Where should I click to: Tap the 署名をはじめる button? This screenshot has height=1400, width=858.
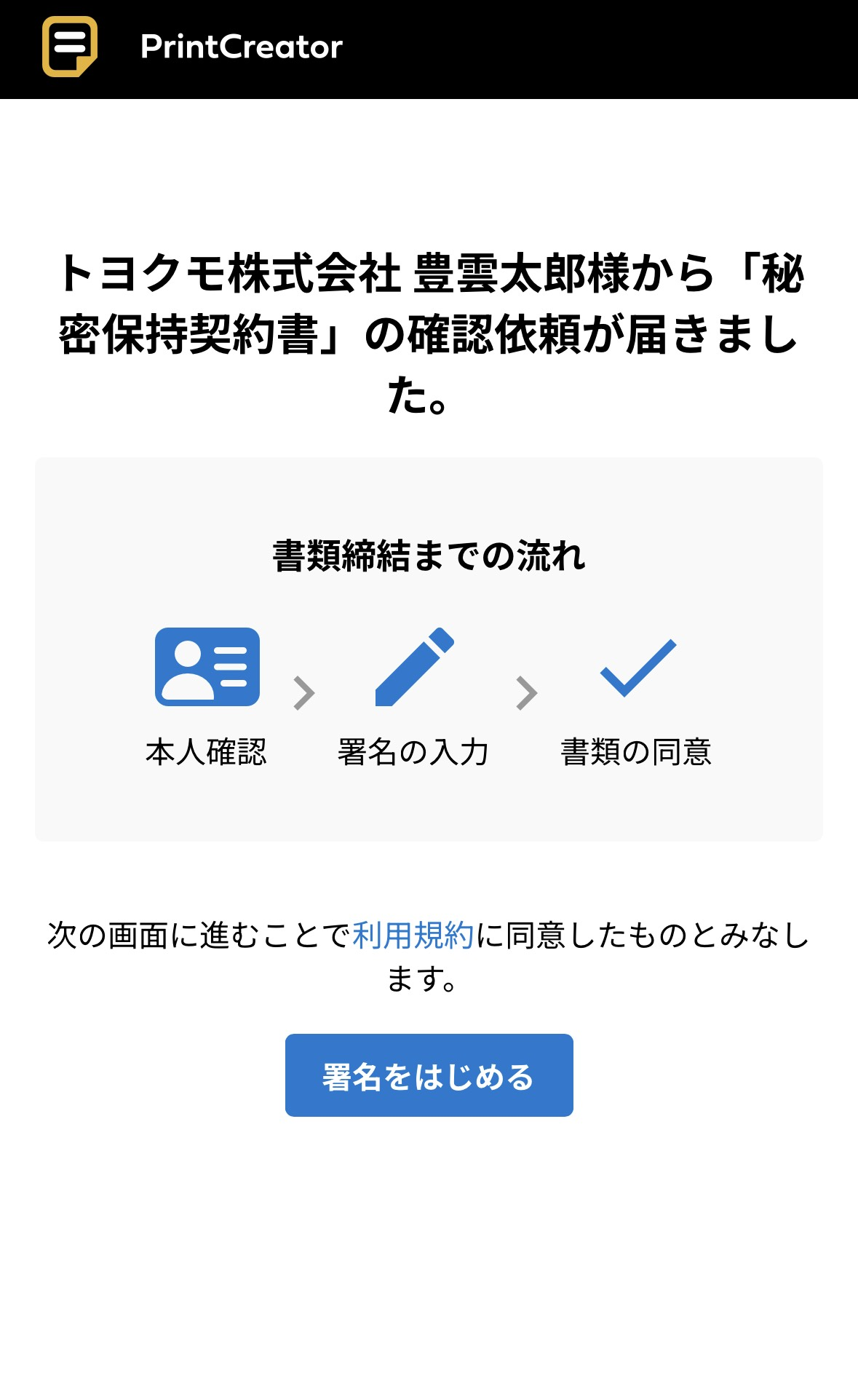point(429,1075)
